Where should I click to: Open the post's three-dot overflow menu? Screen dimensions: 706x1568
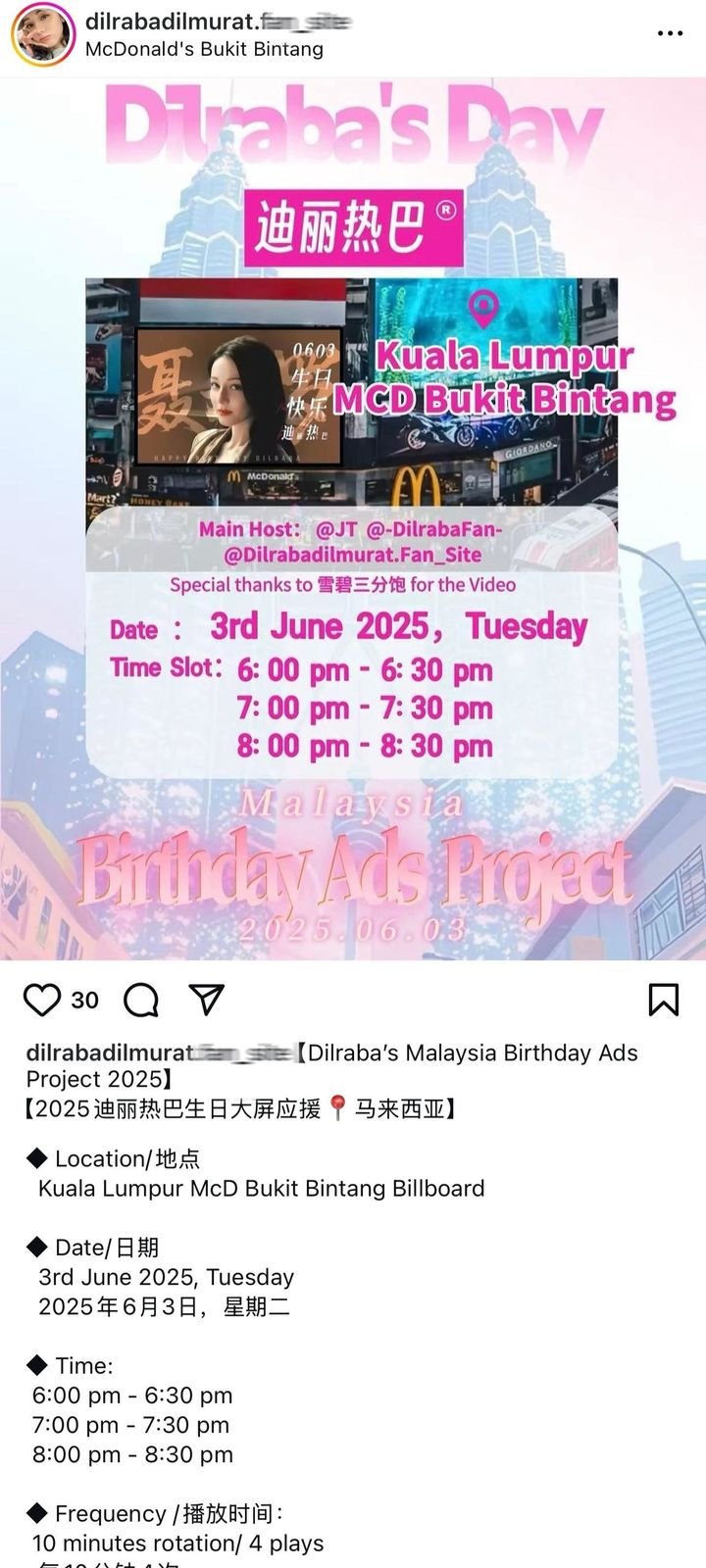click(x=670, y=33)
